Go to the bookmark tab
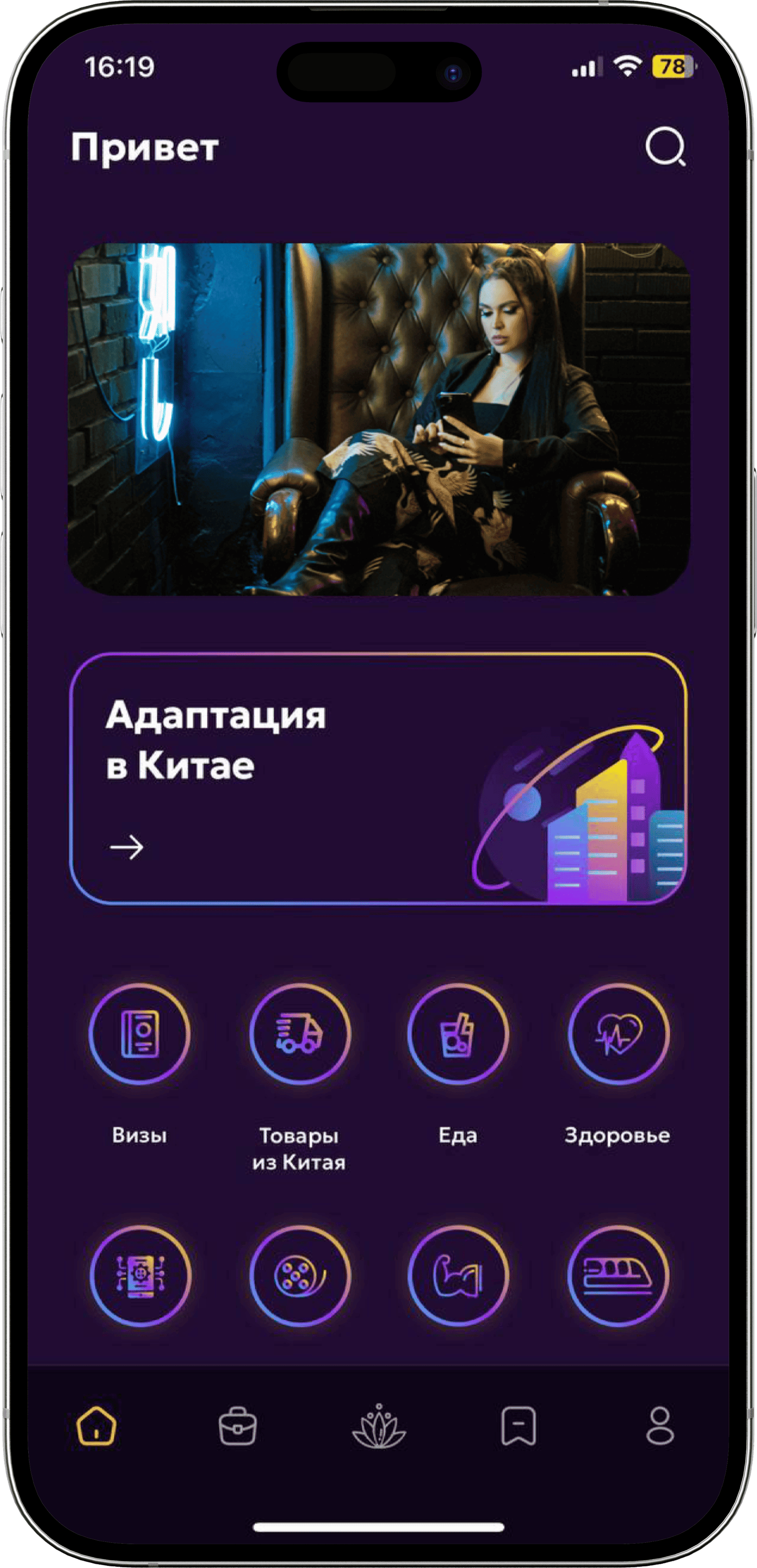 [x=518, y=1425]
